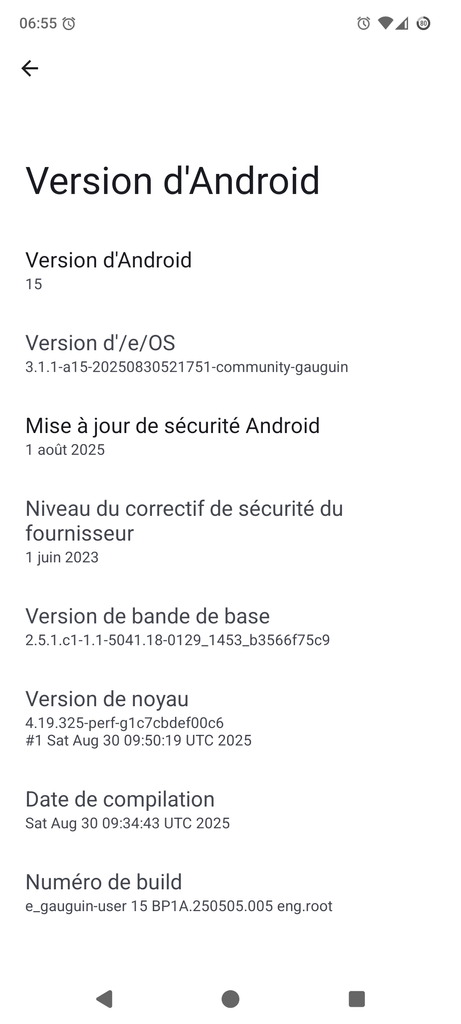This screenshot has height=1024, width=461.
Task: Open recent apps with the square button
Action: [357, 999]
